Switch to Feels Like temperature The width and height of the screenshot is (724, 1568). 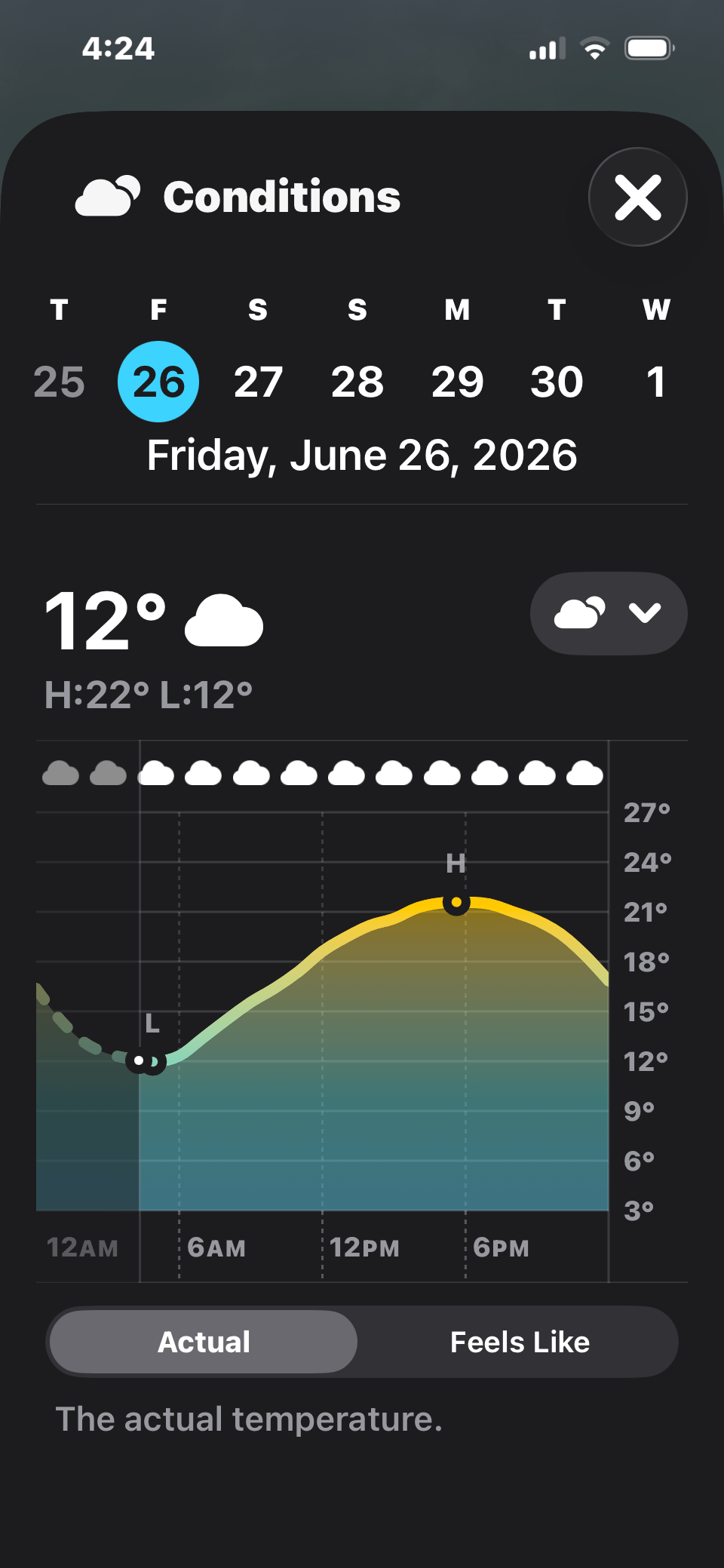tap(520, 1342)
